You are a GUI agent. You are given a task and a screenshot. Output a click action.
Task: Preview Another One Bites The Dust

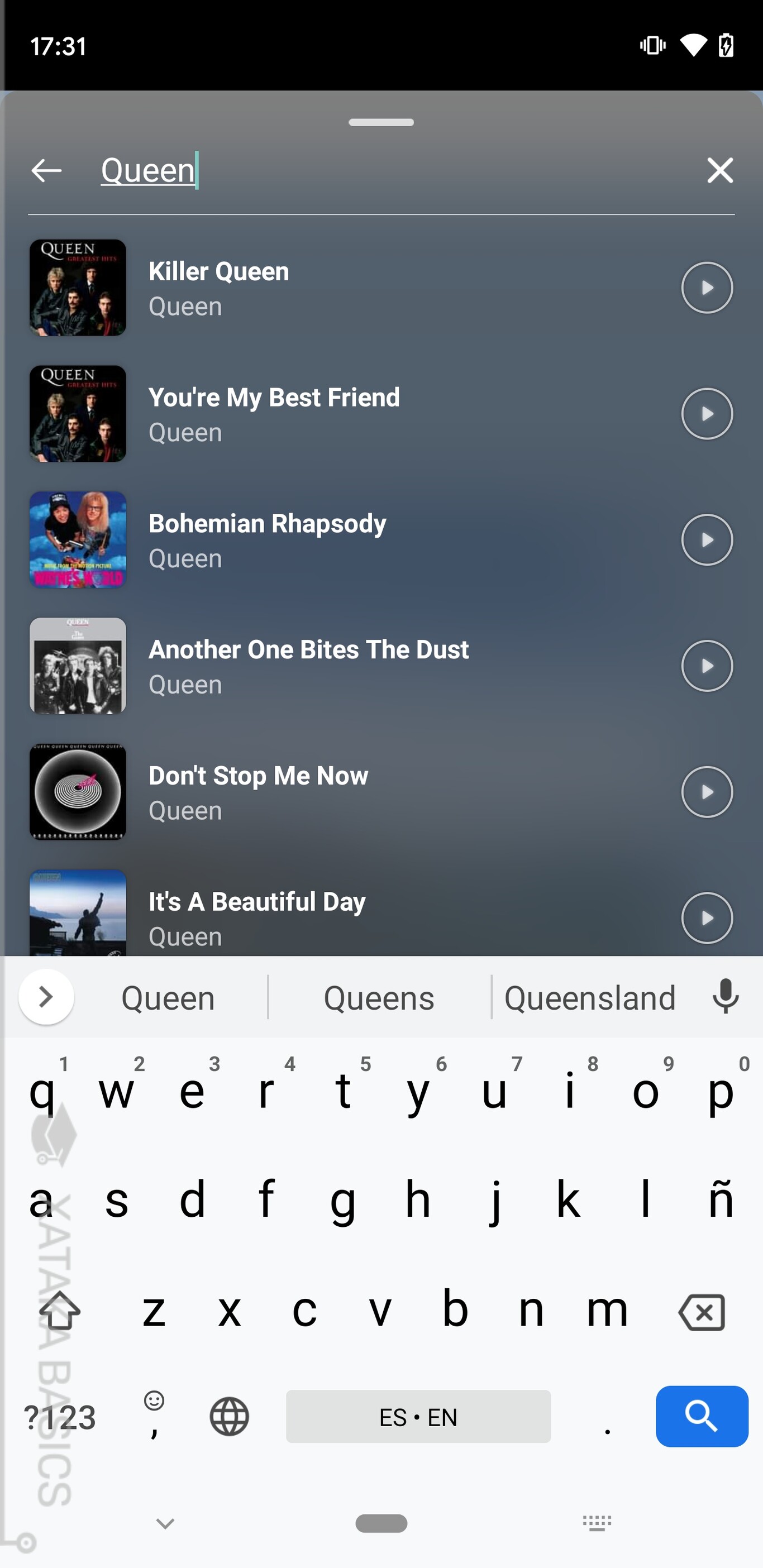pyautogui.click(x=707, y=666)
